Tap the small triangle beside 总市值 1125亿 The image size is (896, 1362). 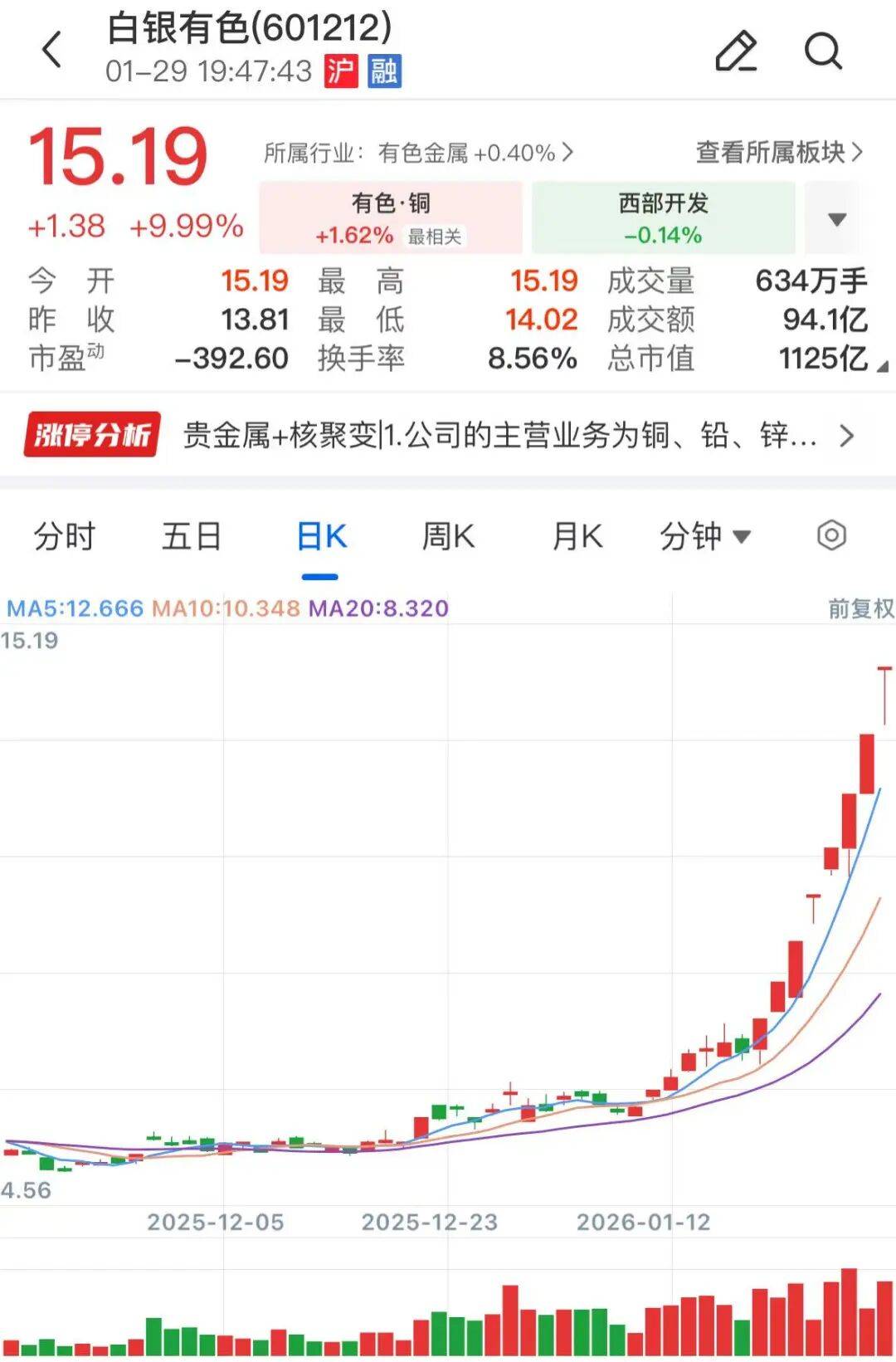[x=883, y=365]
